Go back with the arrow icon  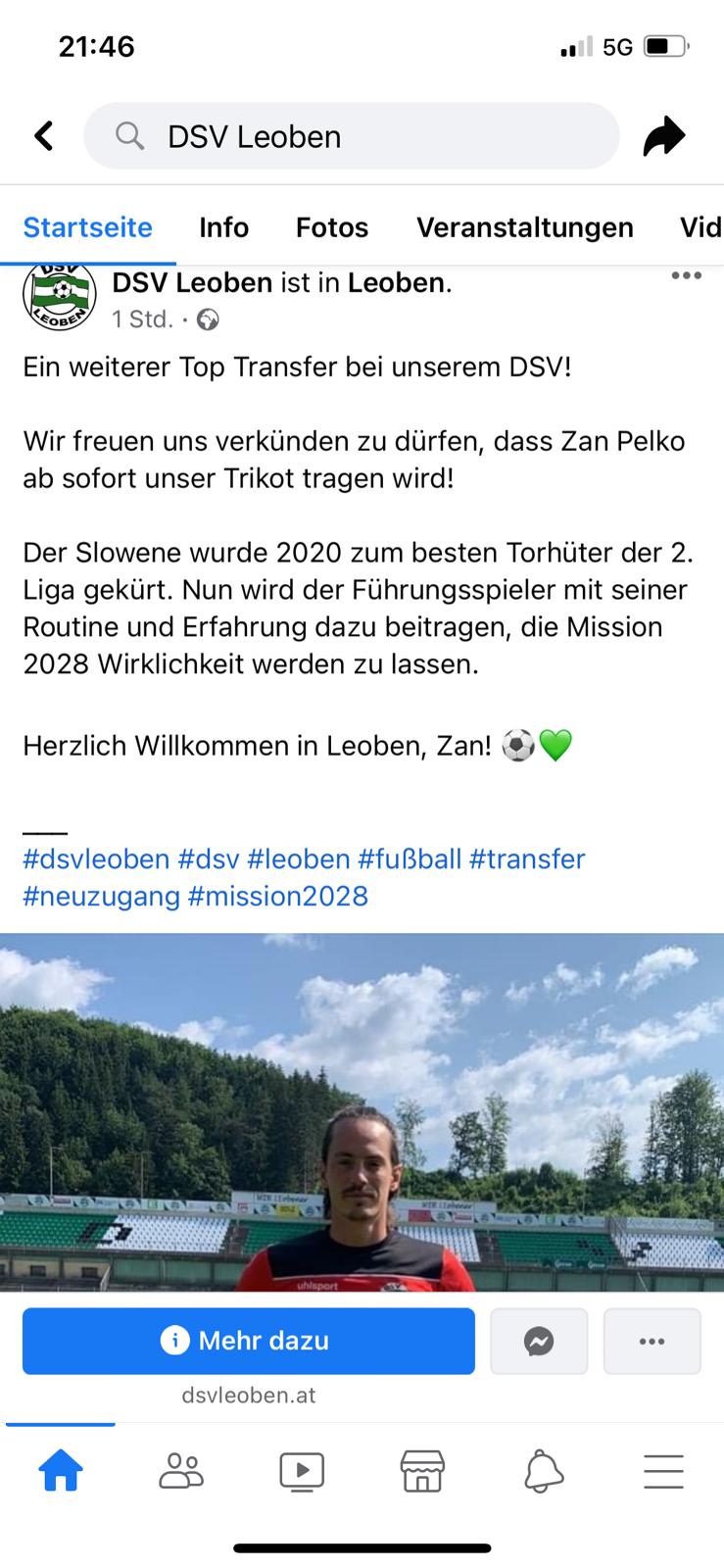coord(43,135)
